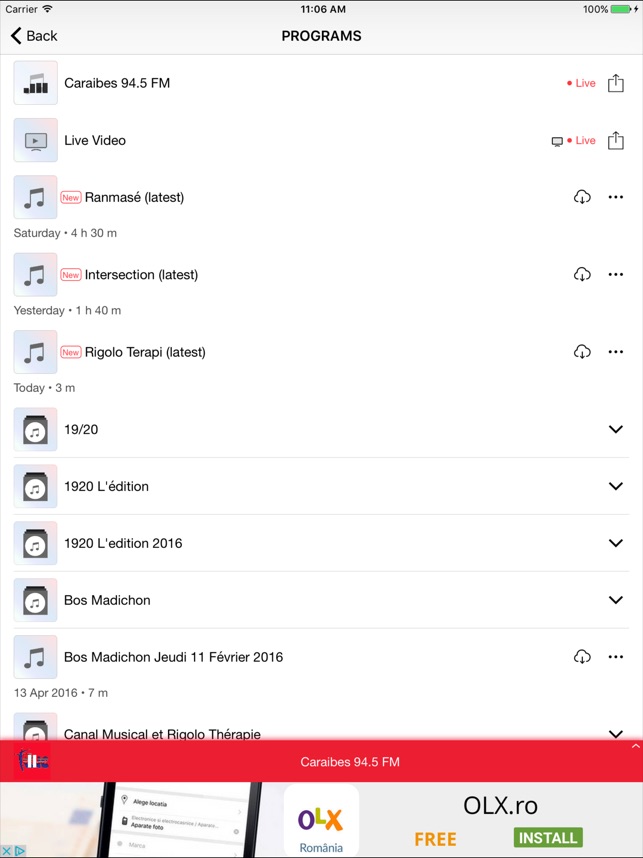Install the OLX.ro app from the ad
The image size is (643, 858).
tap(547, 837)
